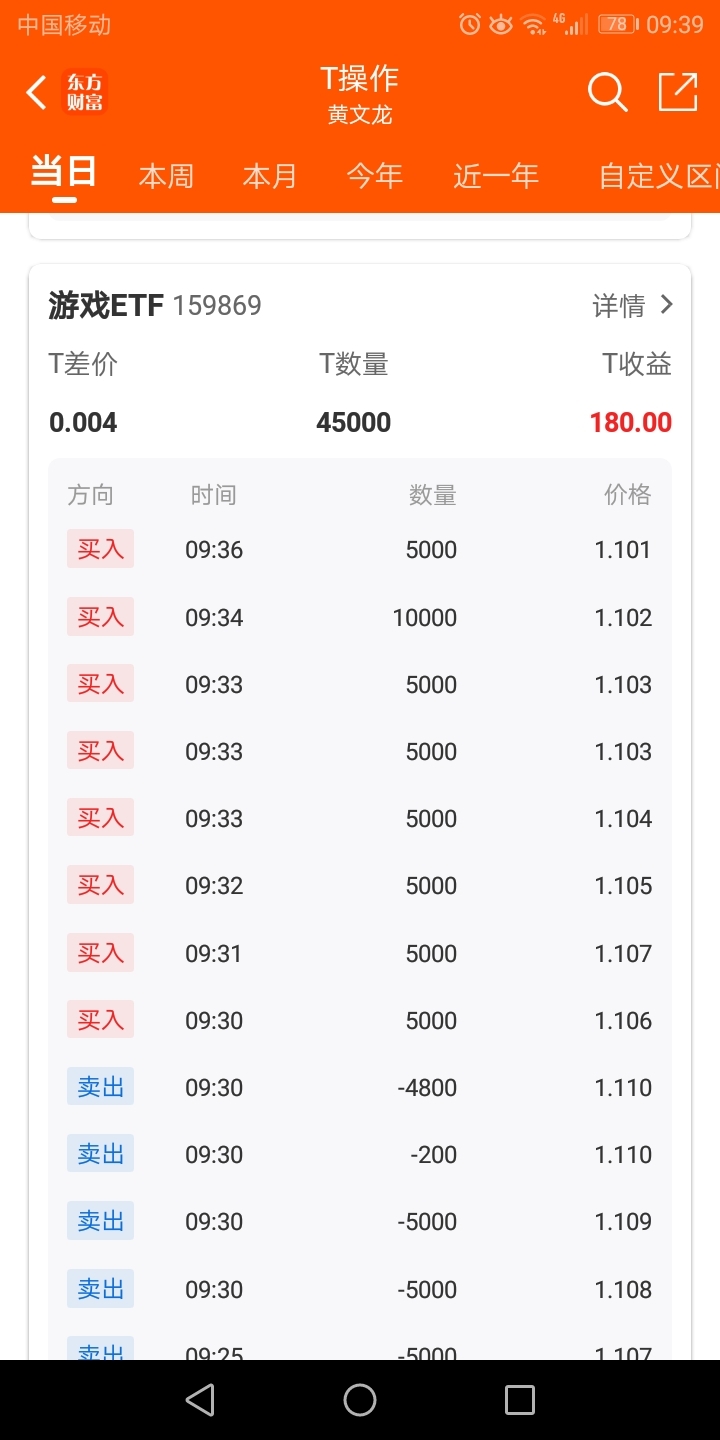Switch to the 本周 tab
This screenshot has height=1440, width=720.
pyautogui.click(x=166, y=176)
